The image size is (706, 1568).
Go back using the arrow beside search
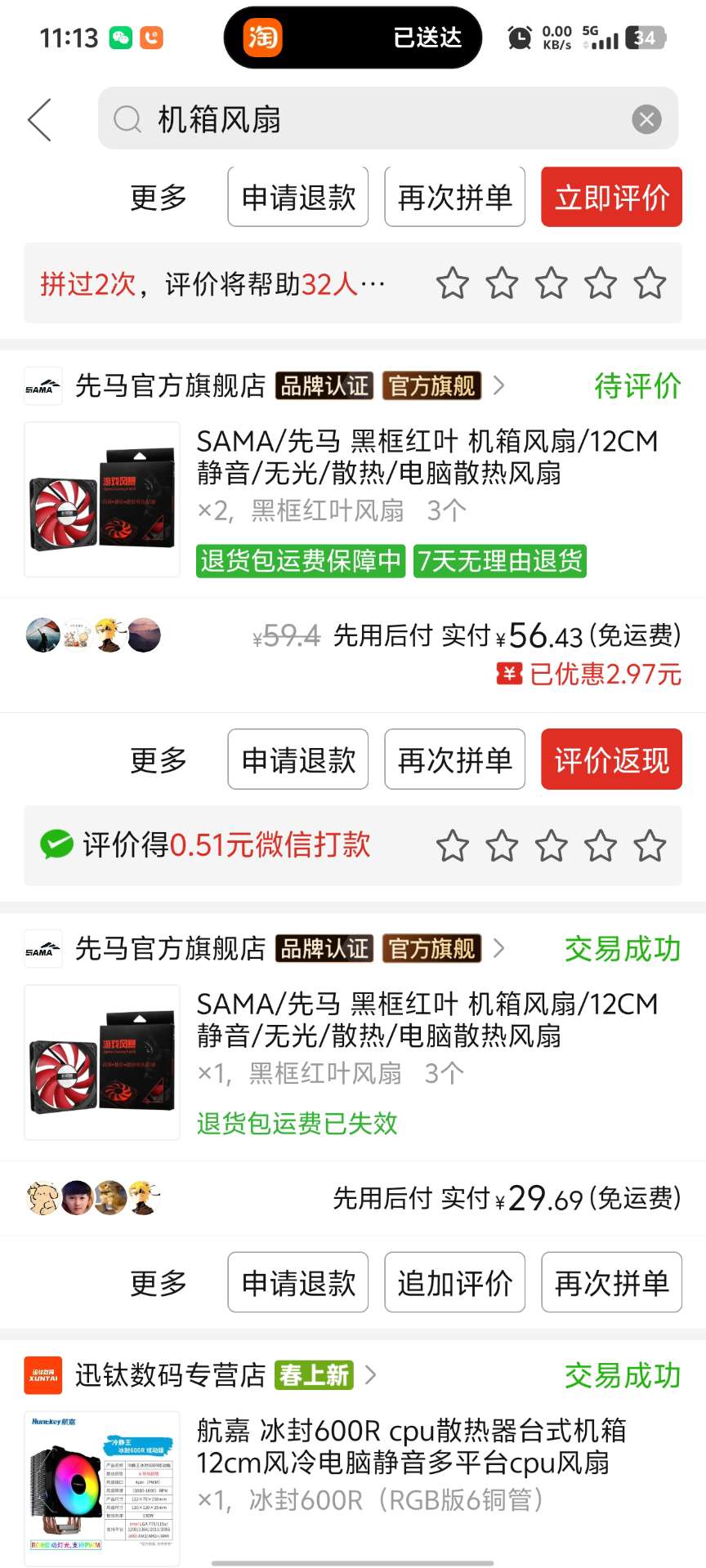(x=39, y=120)
